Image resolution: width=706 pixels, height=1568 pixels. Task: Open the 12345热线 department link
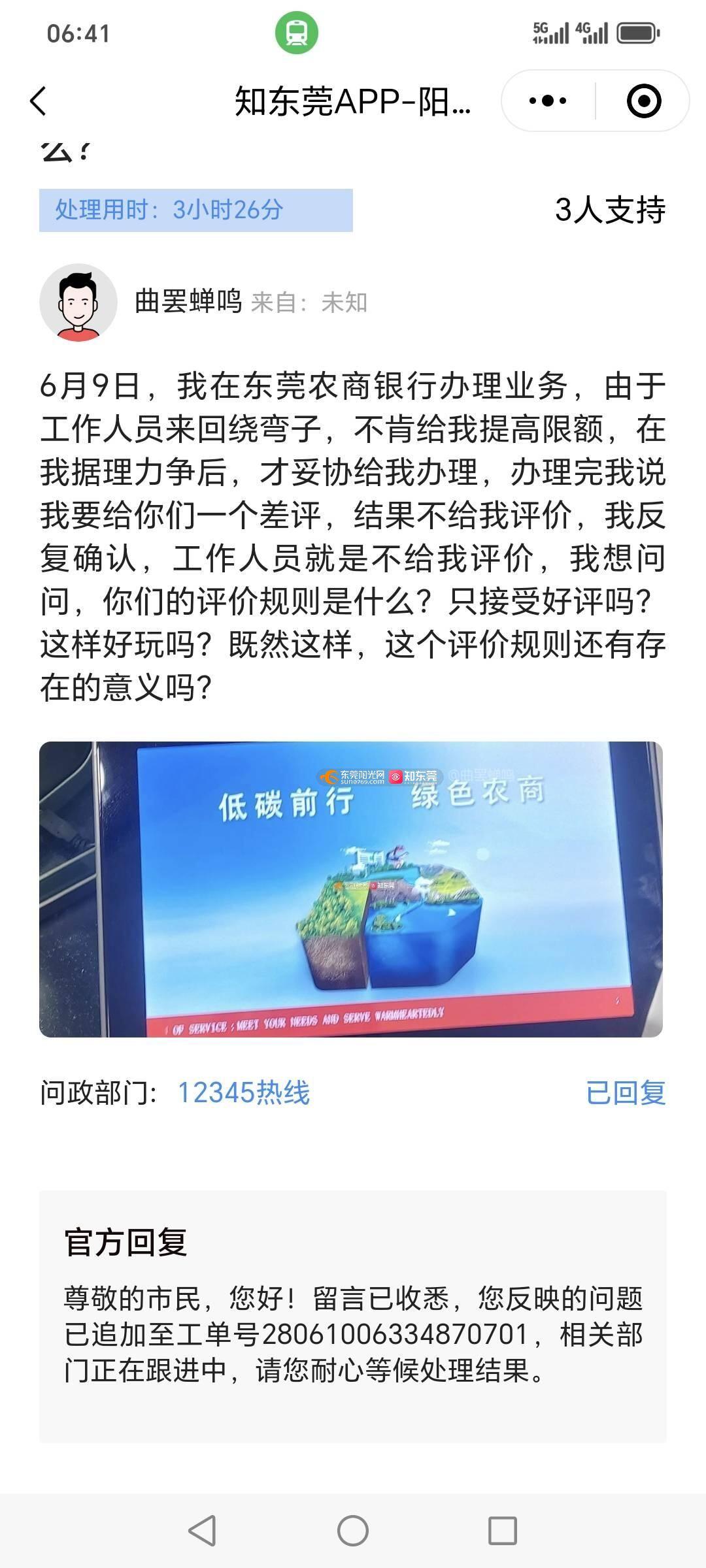click(x=243, y=1092)
